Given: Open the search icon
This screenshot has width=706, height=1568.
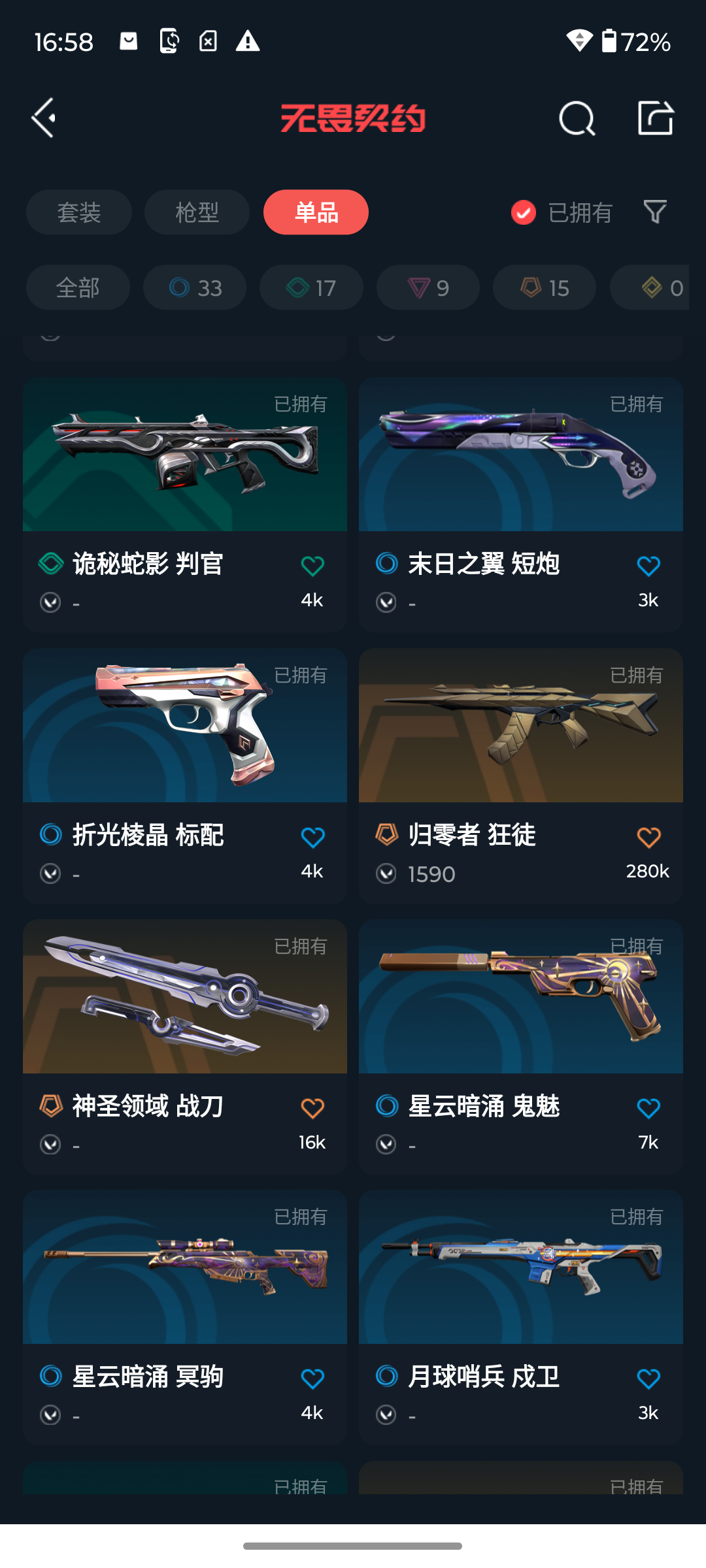Looking at the screenshot, I should coord(577,118).
